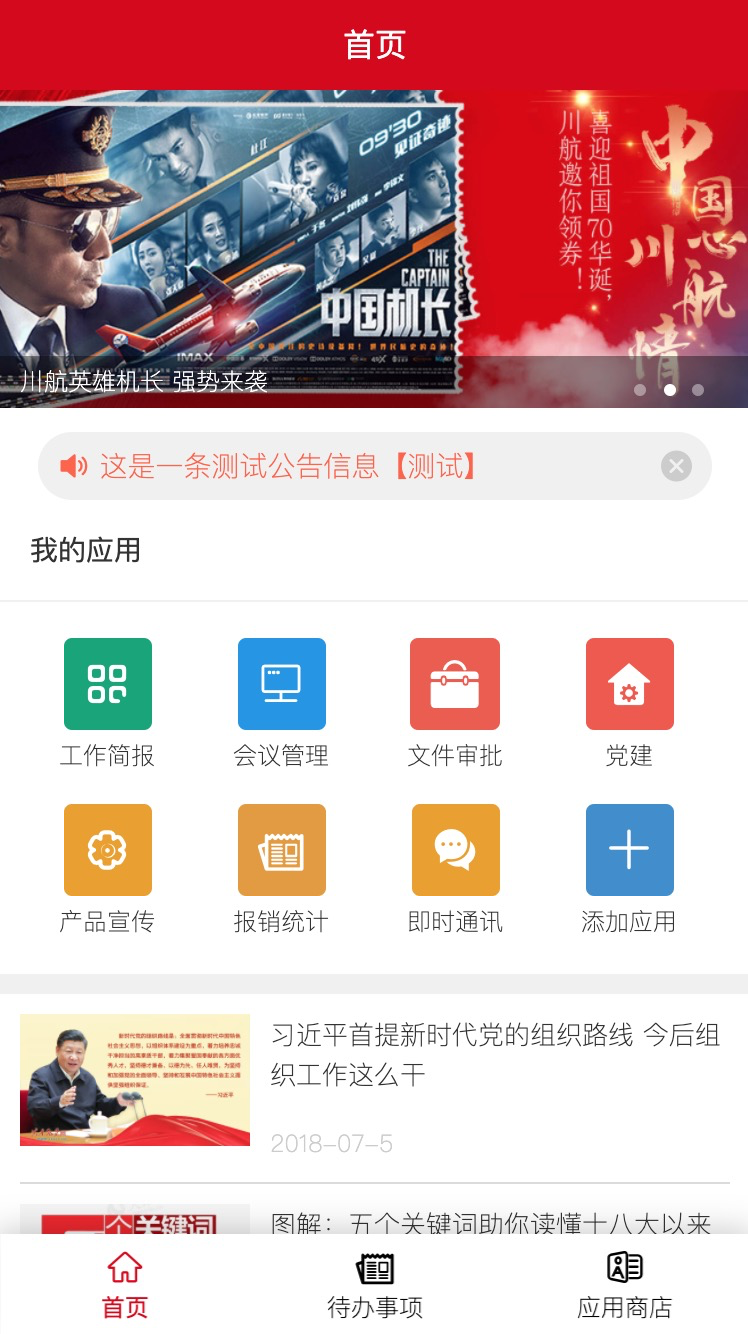The width and height of the screenshot is (748, 1334).
Task: Open the 即时通讯 messaging app
Action: click(x=455, y=850)
